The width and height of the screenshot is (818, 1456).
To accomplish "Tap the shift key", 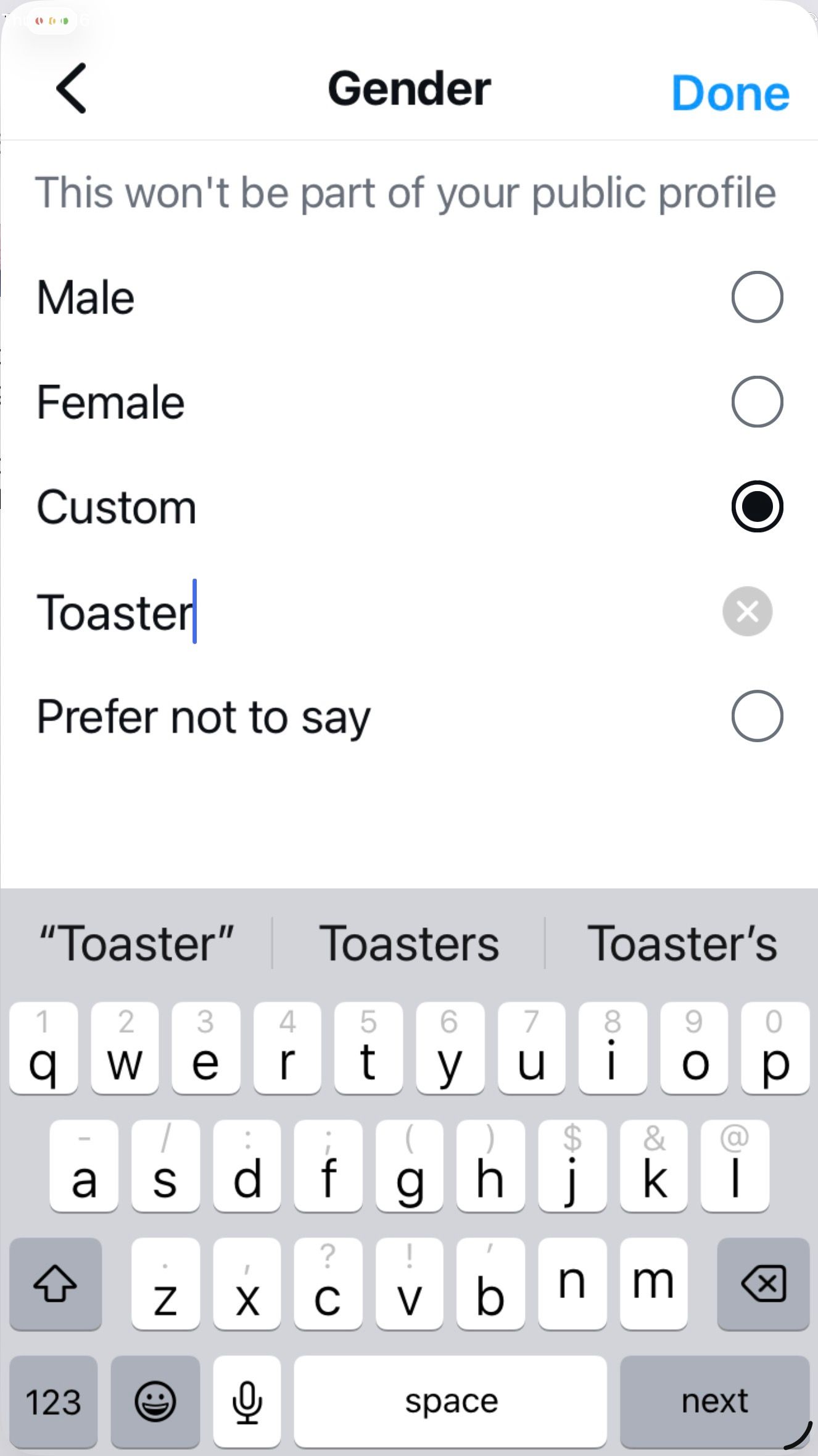I will (56, 1284).
